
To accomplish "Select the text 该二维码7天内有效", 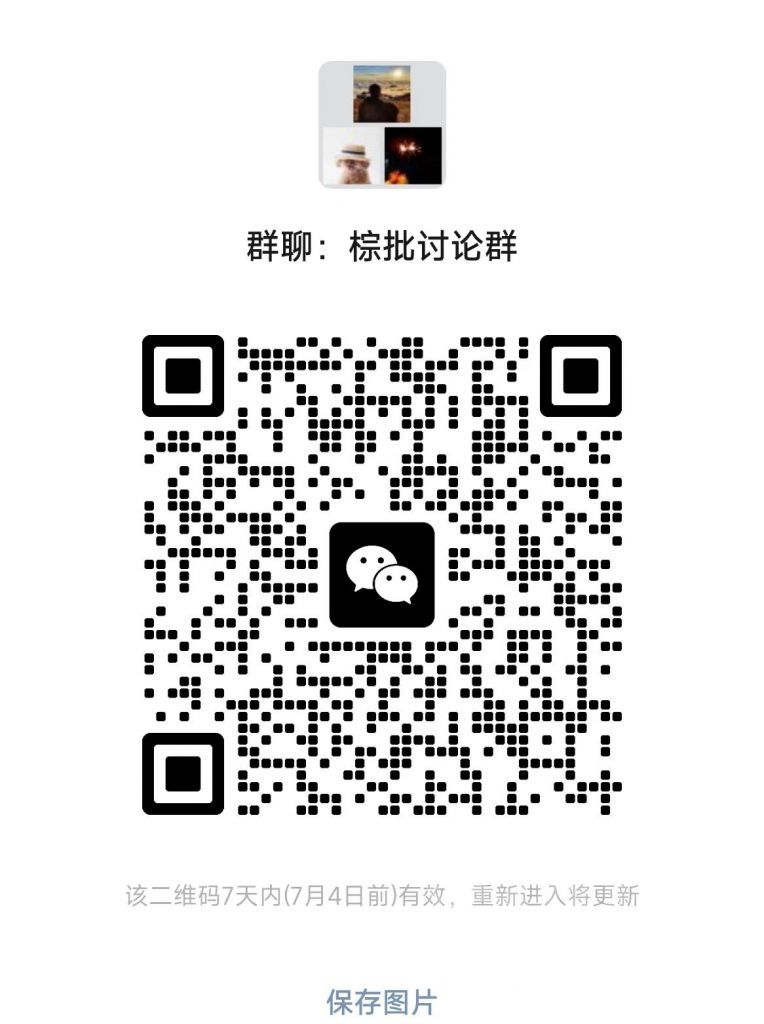I will [x=195, y=897].
